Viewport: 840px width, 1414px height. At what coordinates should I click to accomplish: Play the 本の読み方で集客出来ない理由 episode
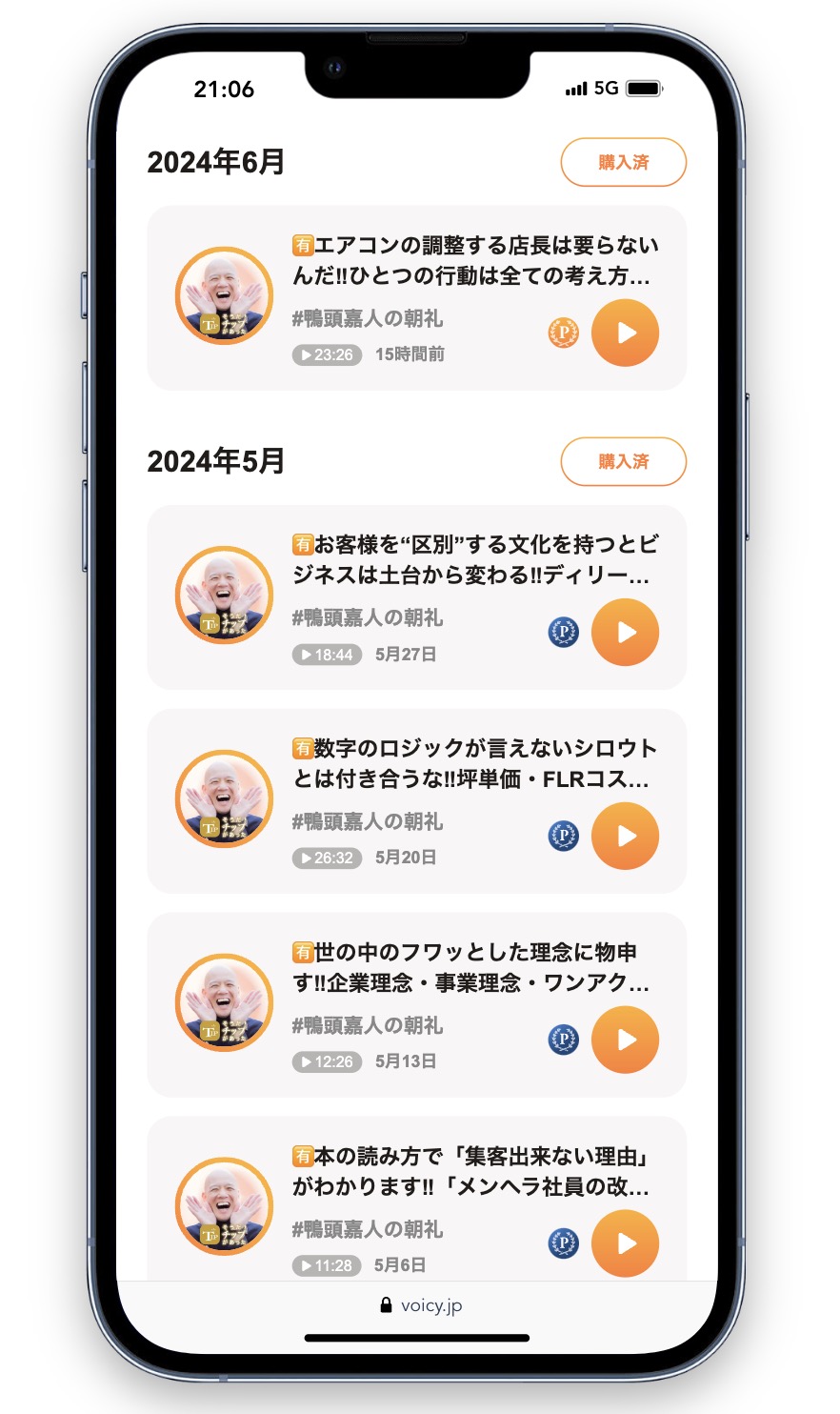click(625, 1243)
